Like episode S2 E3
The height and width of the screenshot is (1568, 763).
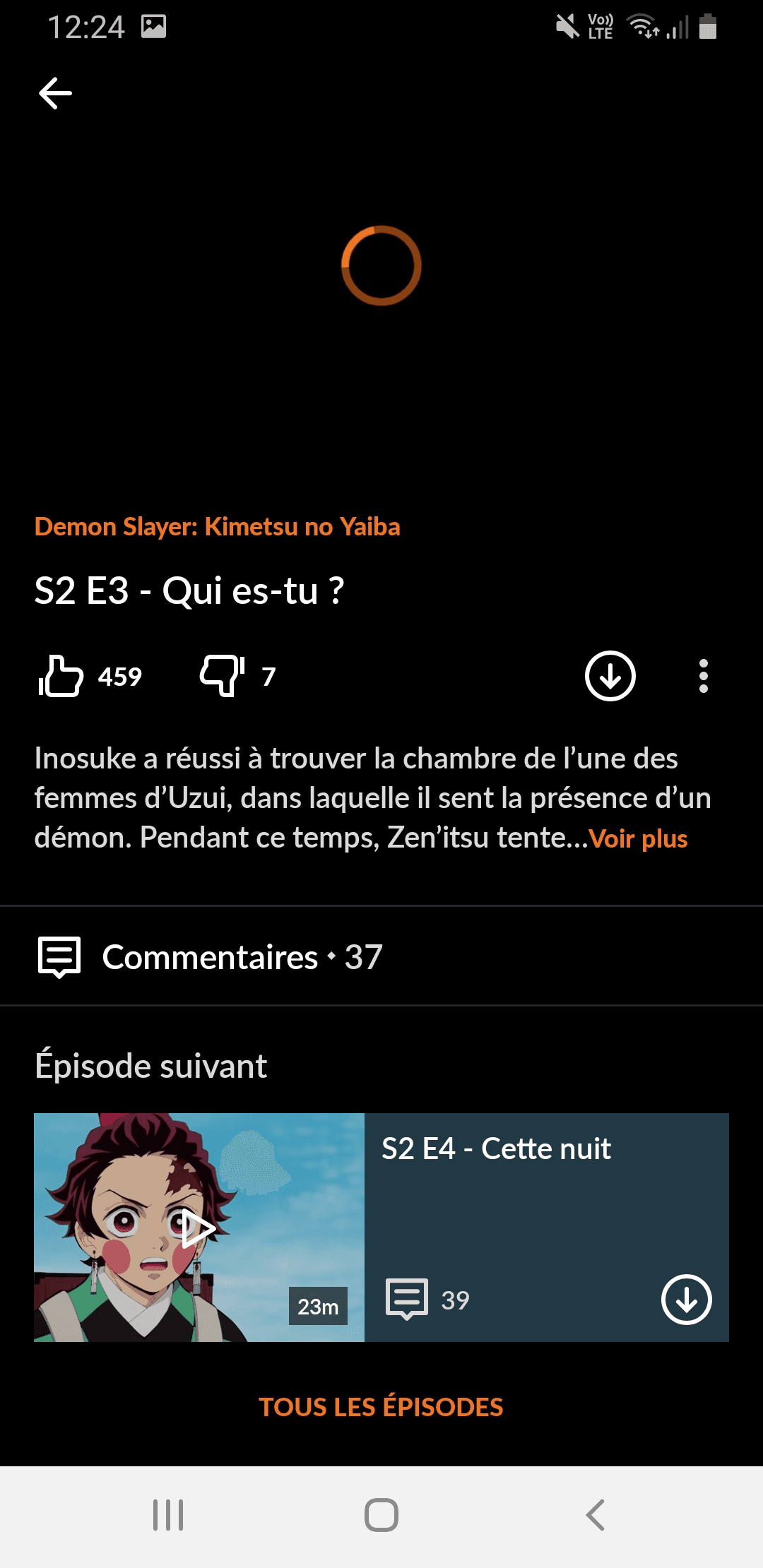click(x=61, y=676)
